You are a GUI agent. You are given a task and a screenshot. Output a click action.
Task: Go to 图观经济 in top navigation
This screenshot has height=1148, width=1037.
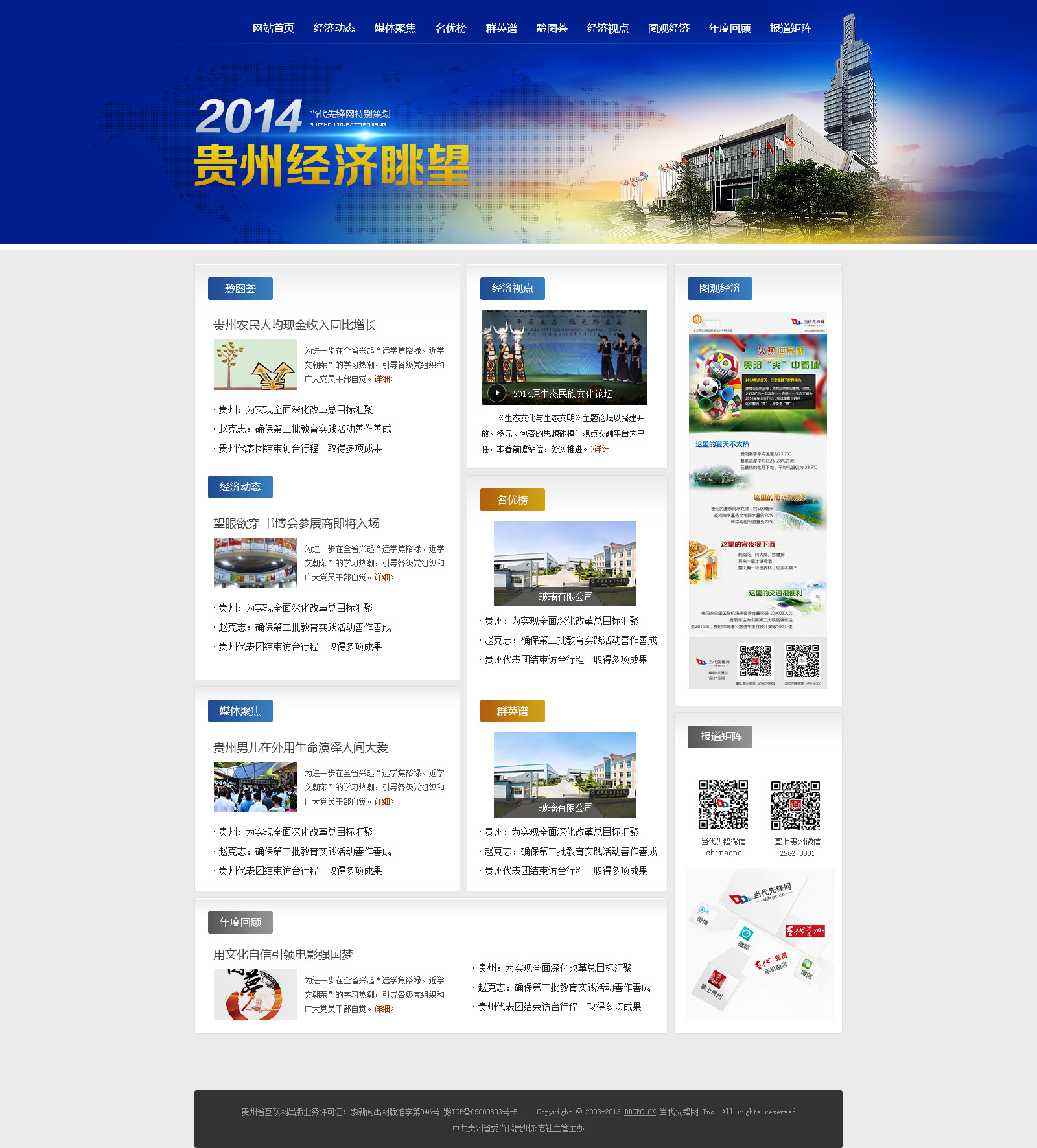pos(668,29)
